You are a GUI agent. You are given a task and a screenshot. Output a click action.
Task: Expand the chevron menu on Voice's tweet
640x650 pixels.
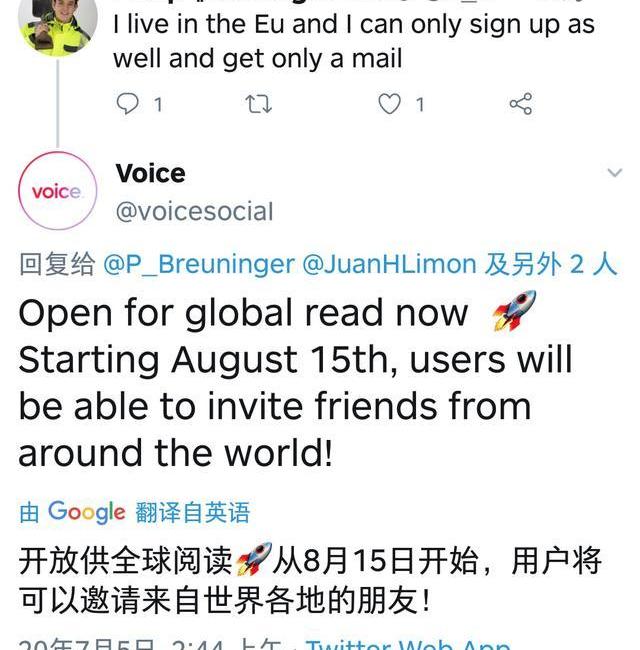(x=615, y=174)
